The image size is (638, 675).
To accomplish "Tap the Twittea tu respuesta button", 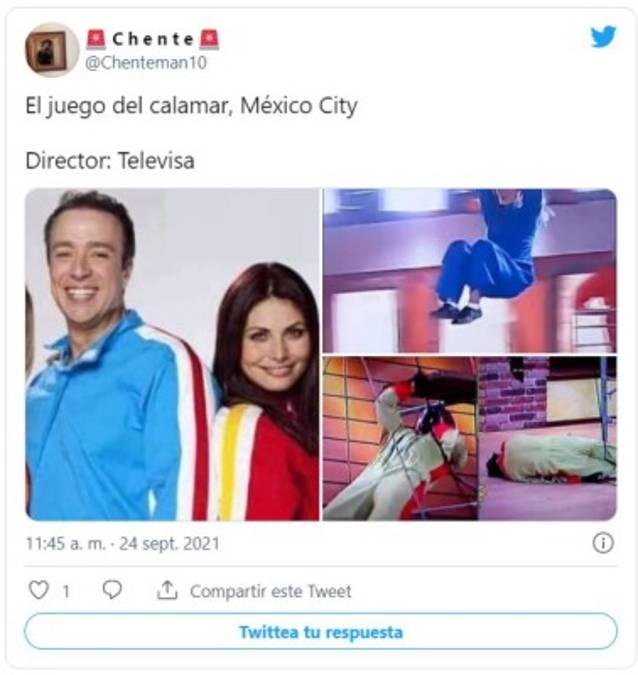I will click(x=320, y=632).
